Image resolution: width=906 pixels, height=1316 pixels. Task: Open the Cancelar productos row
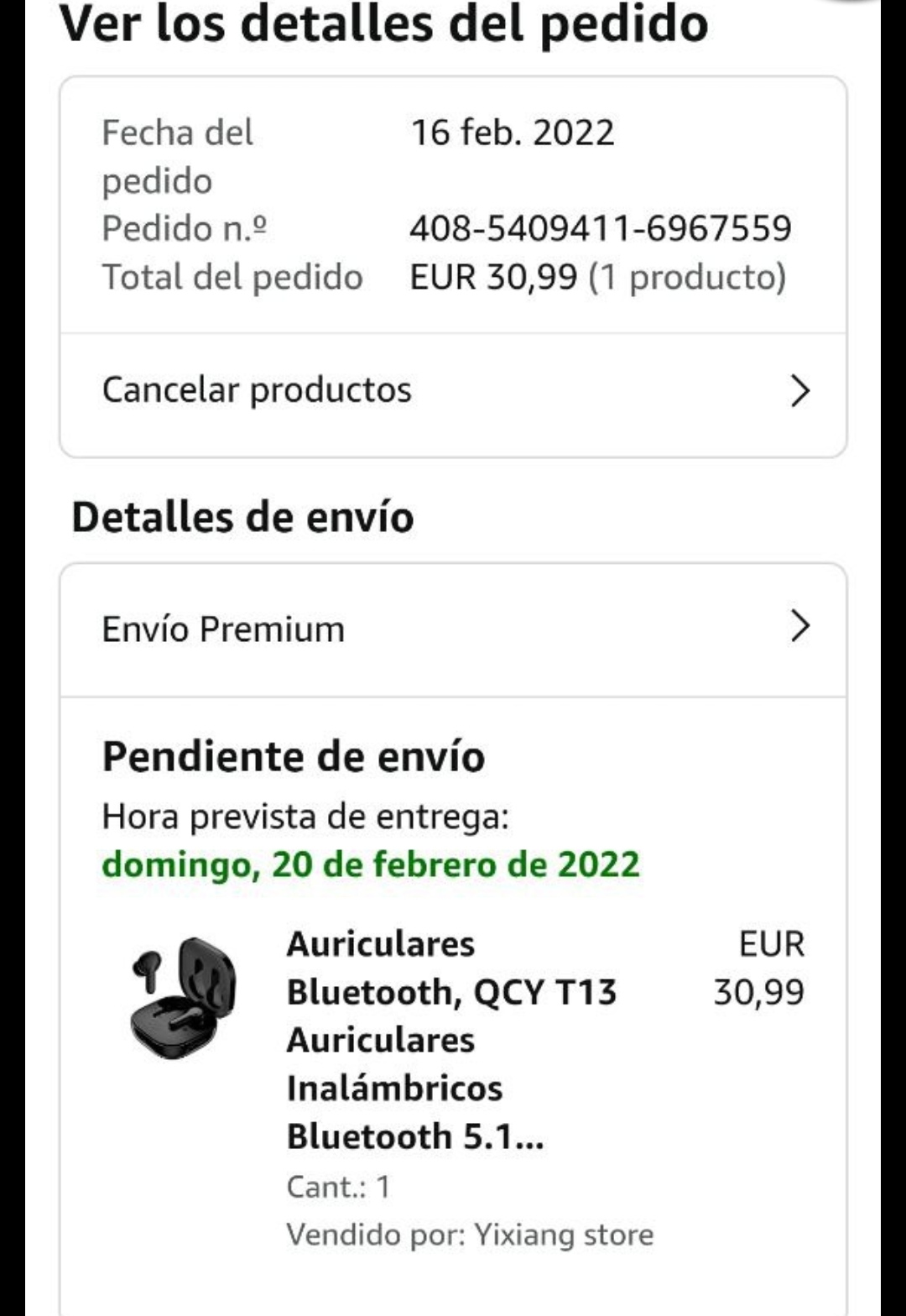(x=453, y=391)
